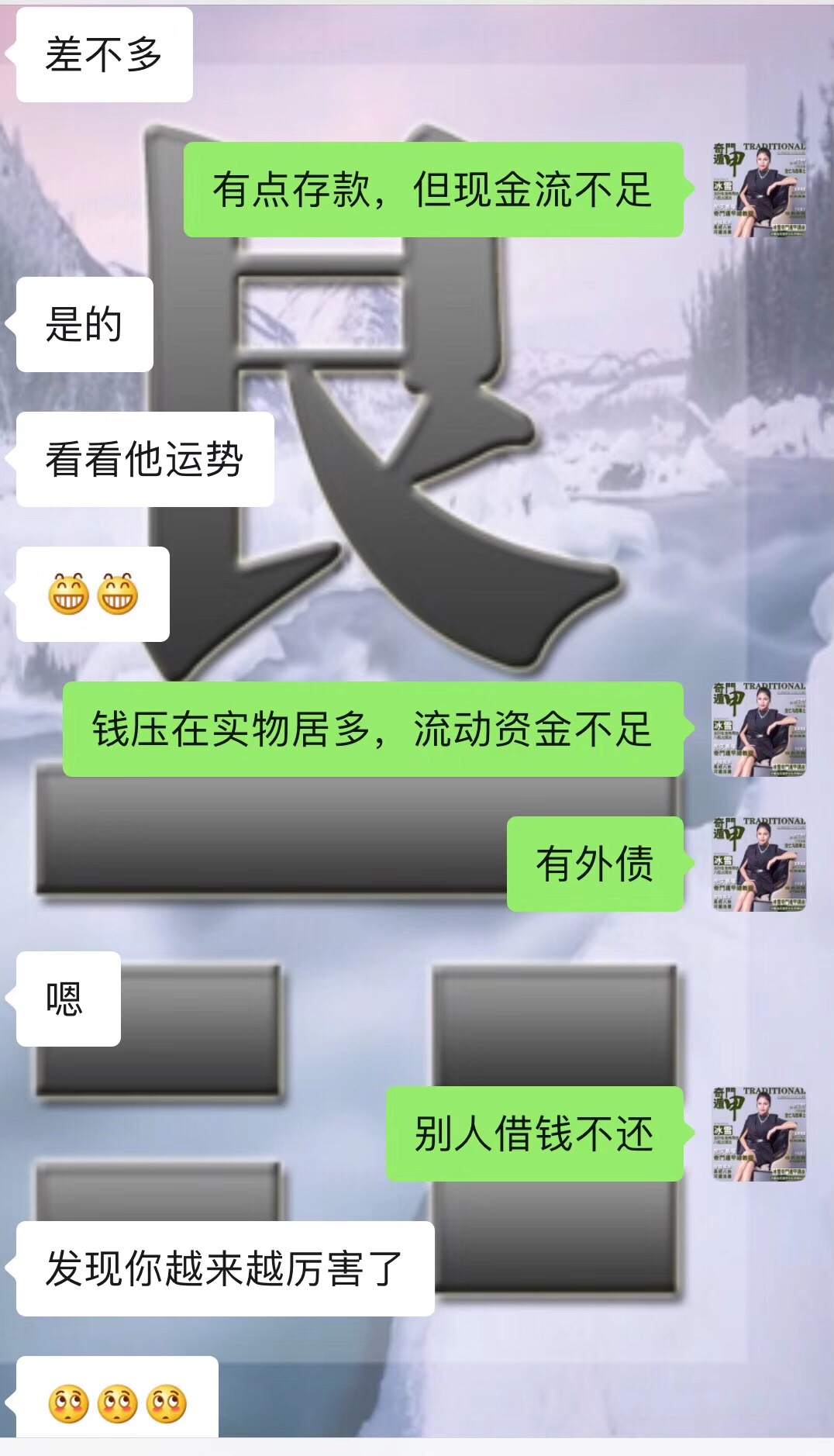Screen dimensions: 834x1456
Task: Open sender avatar beside 有点存款，但现金流不足
Action: point(759,189)
